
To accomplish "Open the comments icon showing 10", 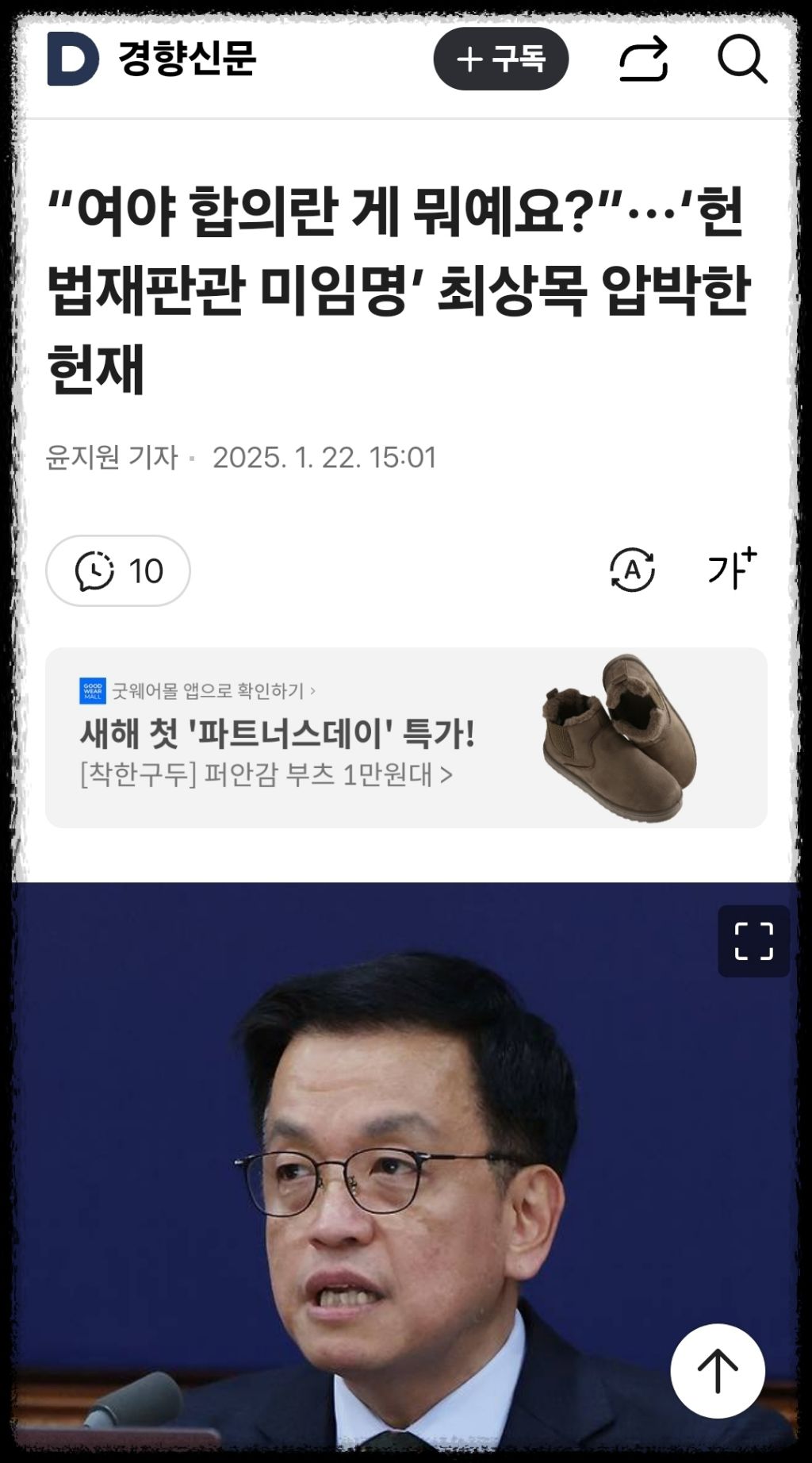I will tap(116, 570).
